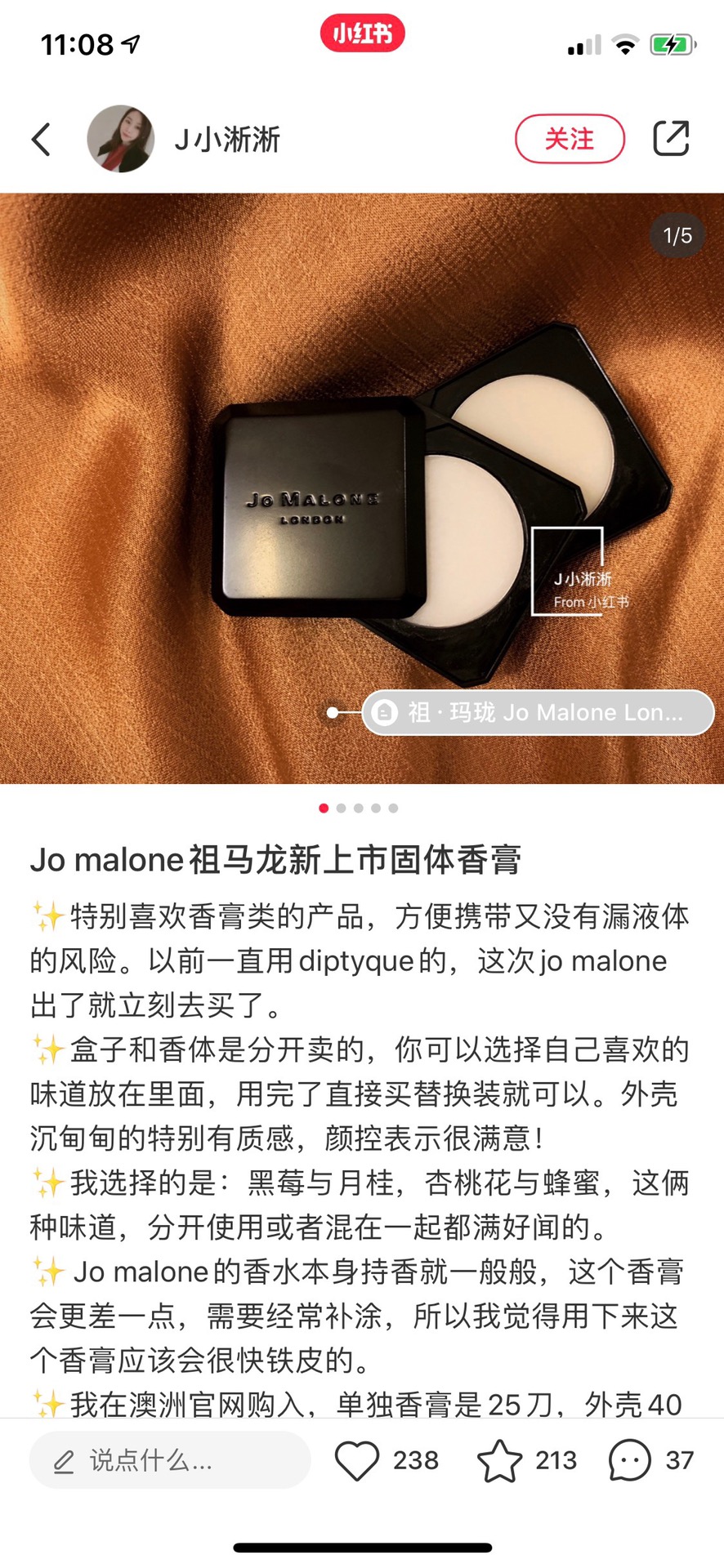Open the 祖·玛珑 Jo Malone London tag

538,712
